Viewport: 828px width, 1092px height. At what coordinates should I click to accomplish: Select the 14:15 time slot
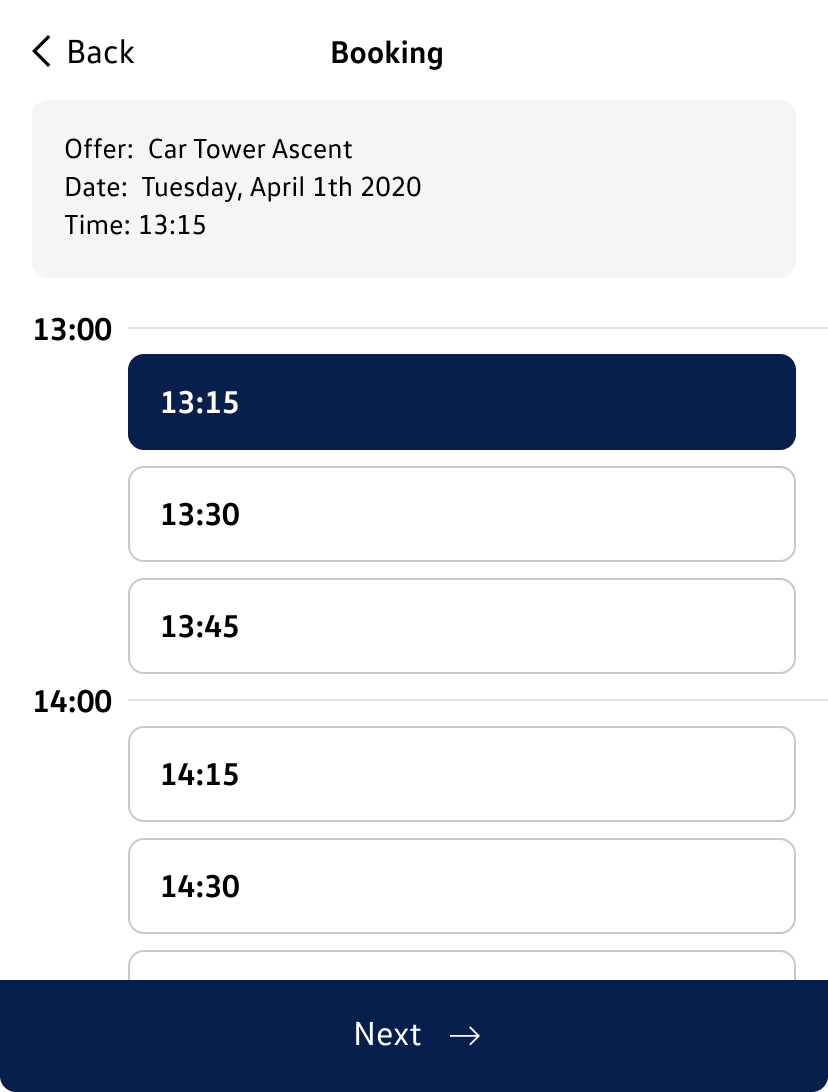pyautogui.click(x=461, y=774)
